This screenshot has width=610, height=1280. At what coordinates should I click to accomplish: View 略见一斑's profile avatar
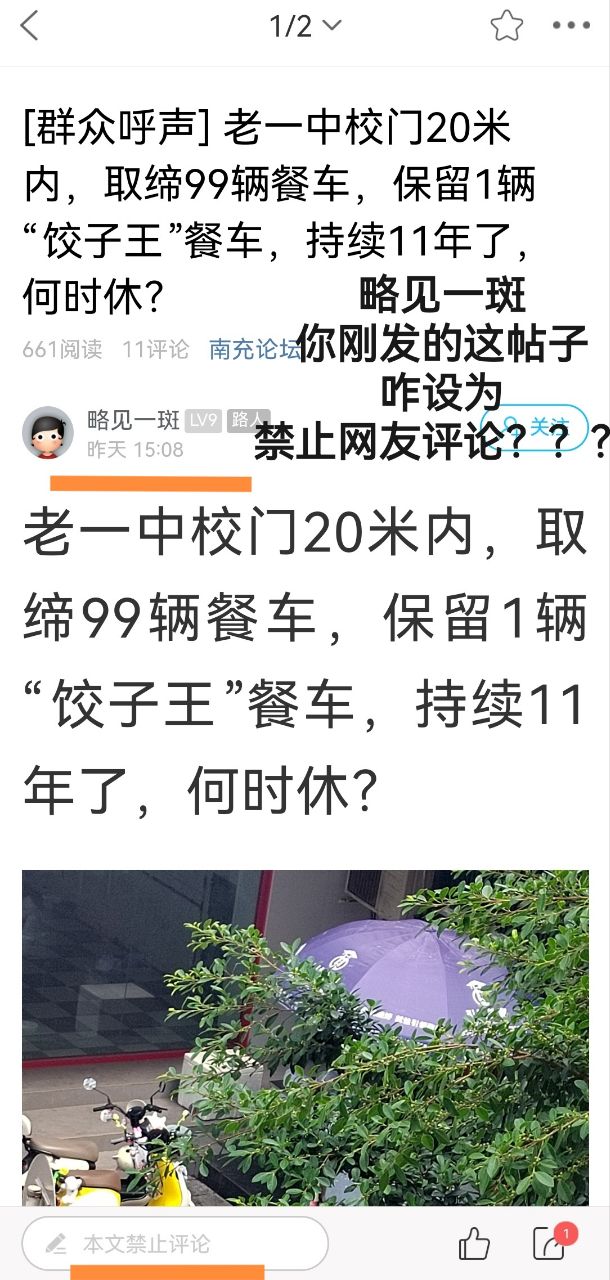click(47, 432)
